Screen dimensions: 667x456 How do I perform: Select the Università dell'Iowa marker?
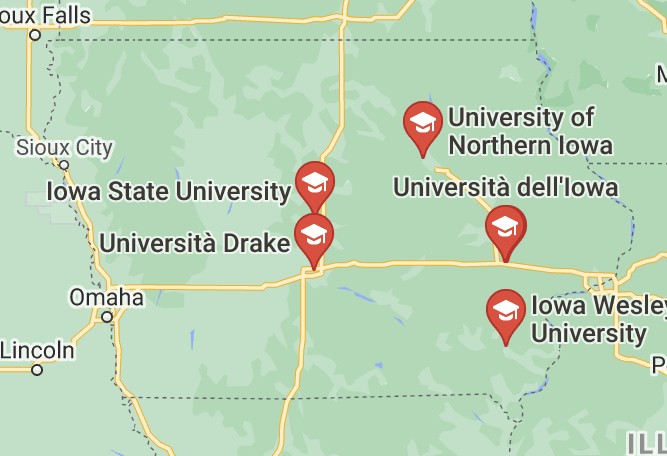(x=505, y=228)
